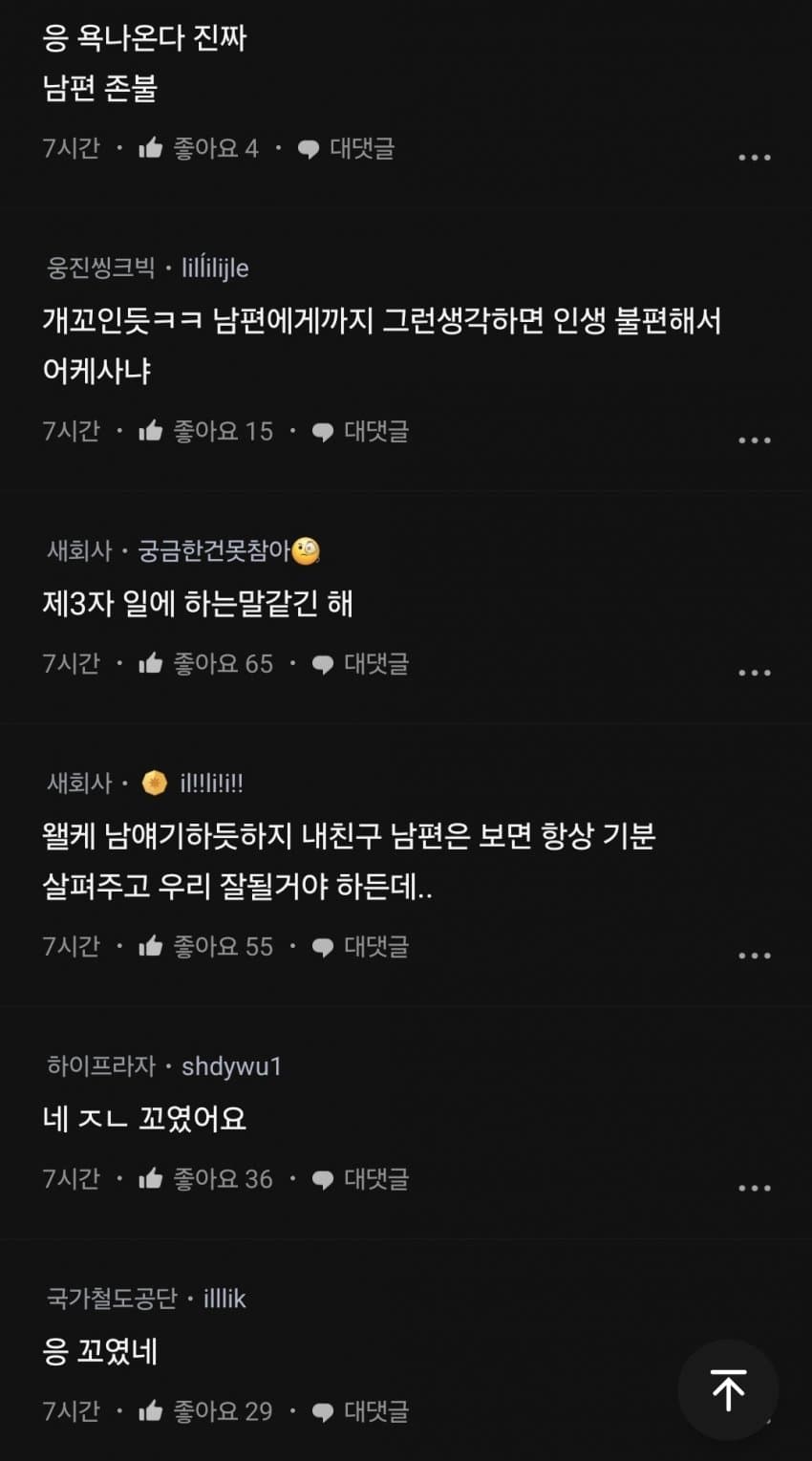812x1461 pixels.
Task: Click the orange badge icon next to il!!!li!i!! username
Action: [x=153, y=782]
